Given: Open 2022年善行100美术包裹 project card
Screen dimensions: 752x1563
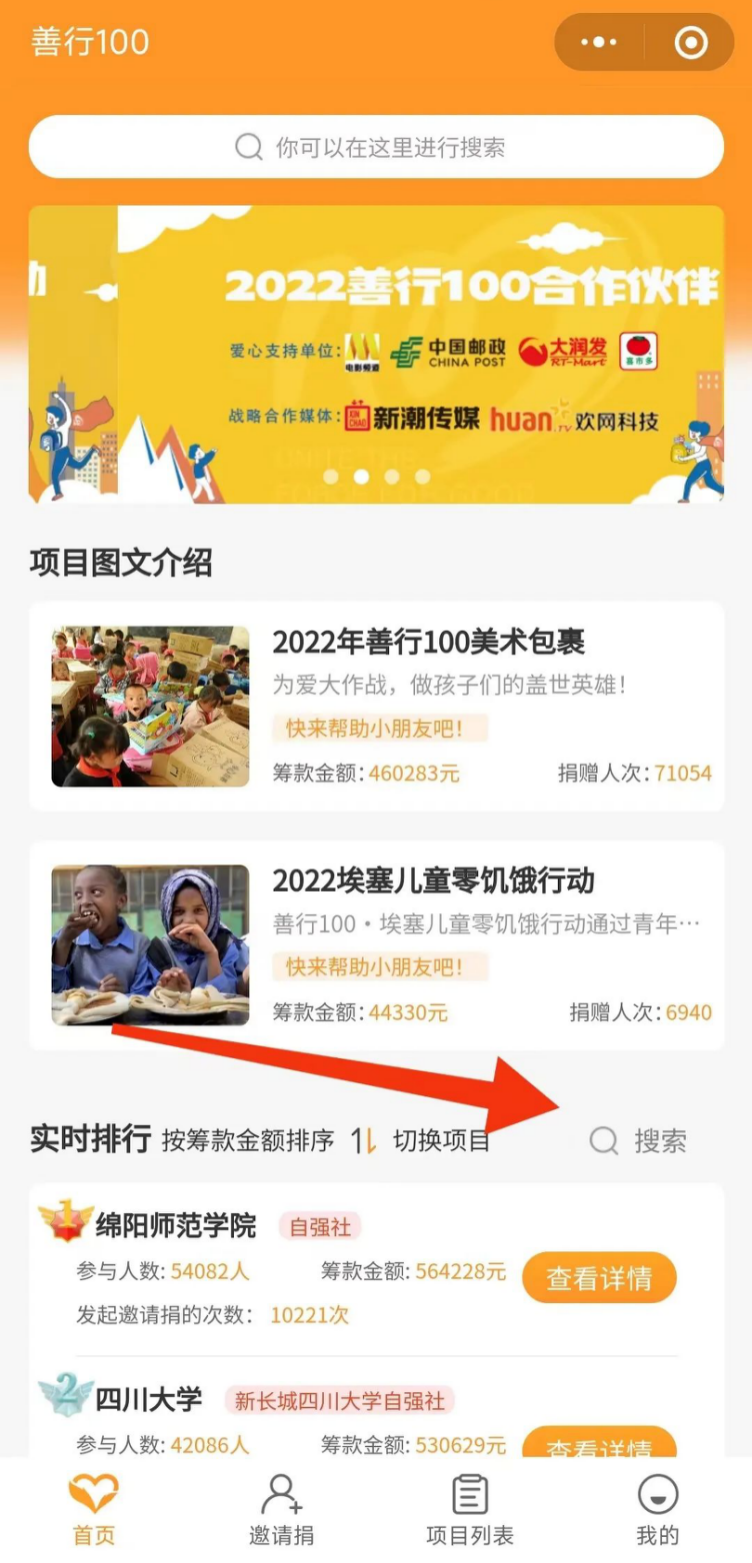Looking at the screenshot, I should click(376, 706).
